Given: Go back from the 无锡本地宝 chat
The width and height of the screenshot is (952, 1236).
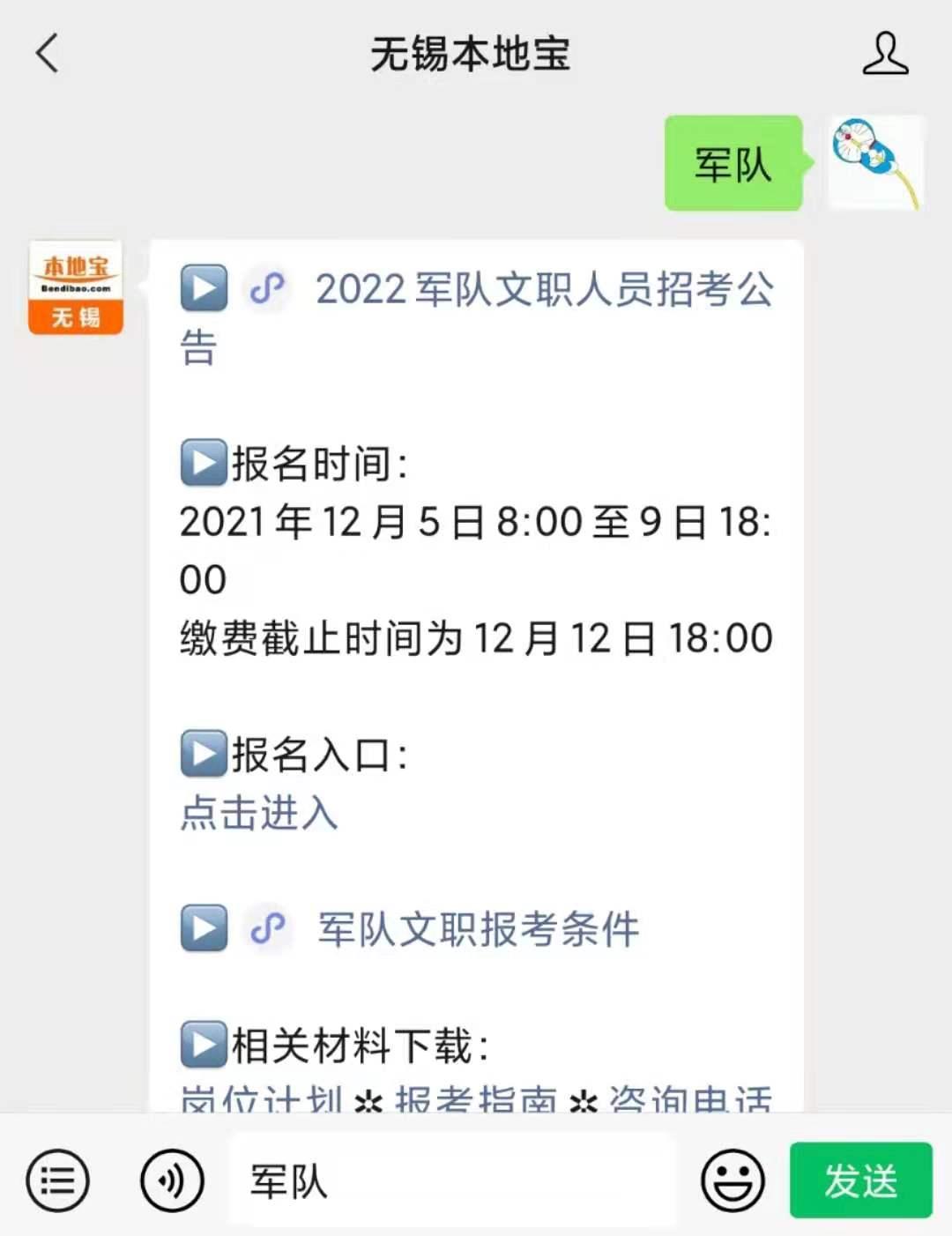Looking at the screenshot, I should coord(48,54).
